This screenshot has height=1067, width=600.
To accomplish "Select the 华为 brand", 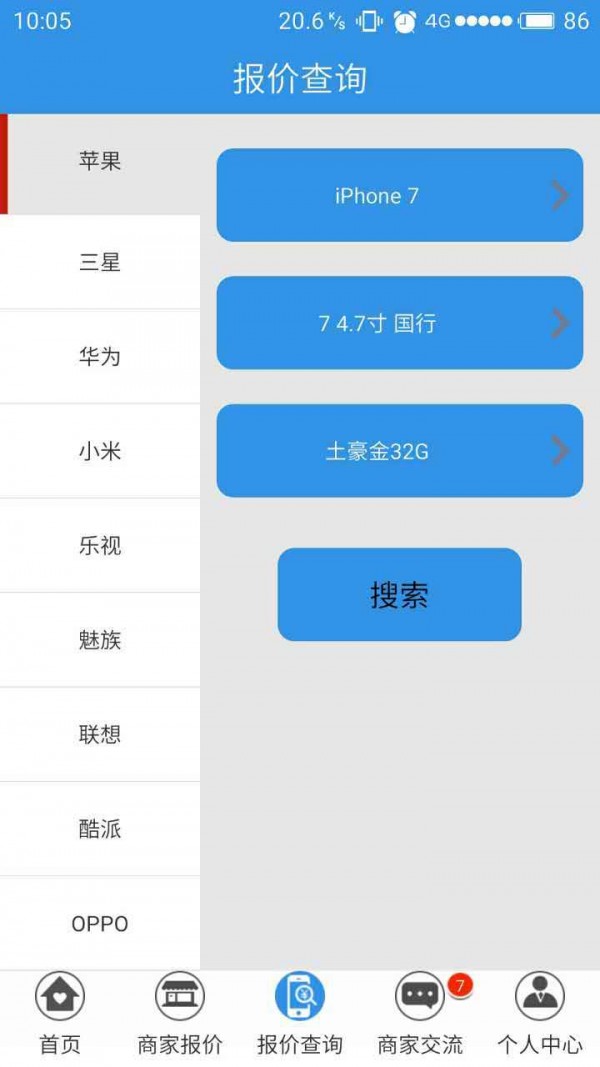I will [100, 356].
